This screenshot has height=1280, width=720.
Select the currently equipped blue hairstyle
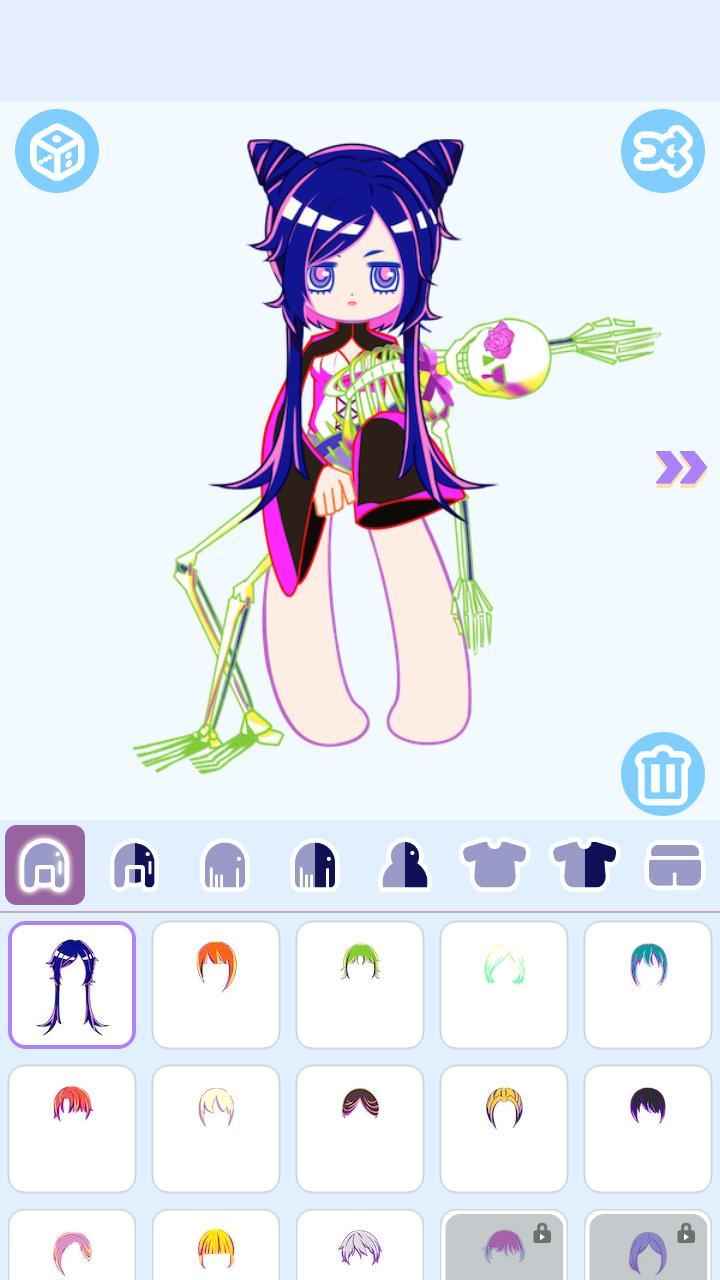click(71, 985)
